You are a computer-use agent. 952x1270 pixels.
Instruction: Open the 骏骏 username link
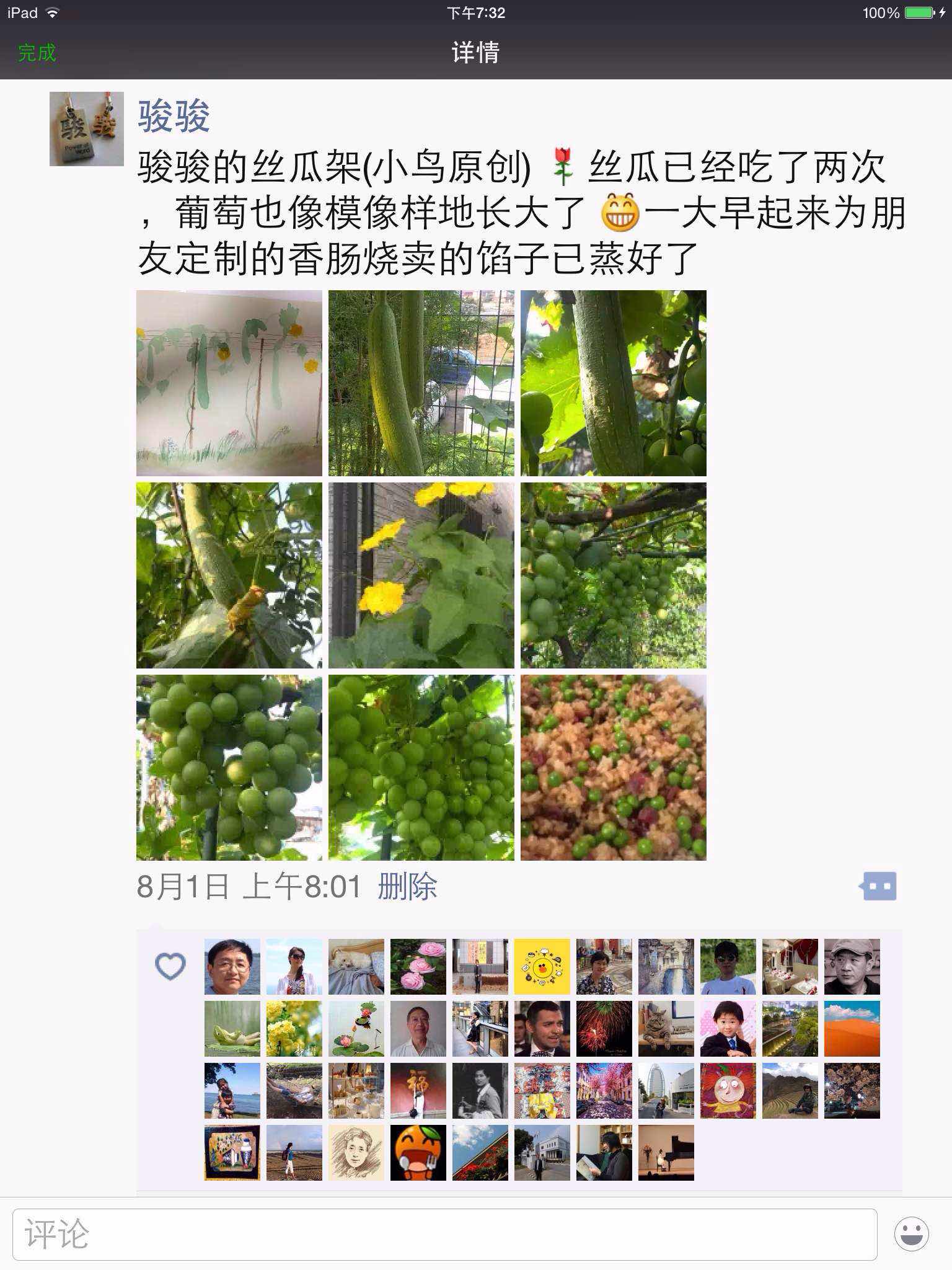click(174, 116)
